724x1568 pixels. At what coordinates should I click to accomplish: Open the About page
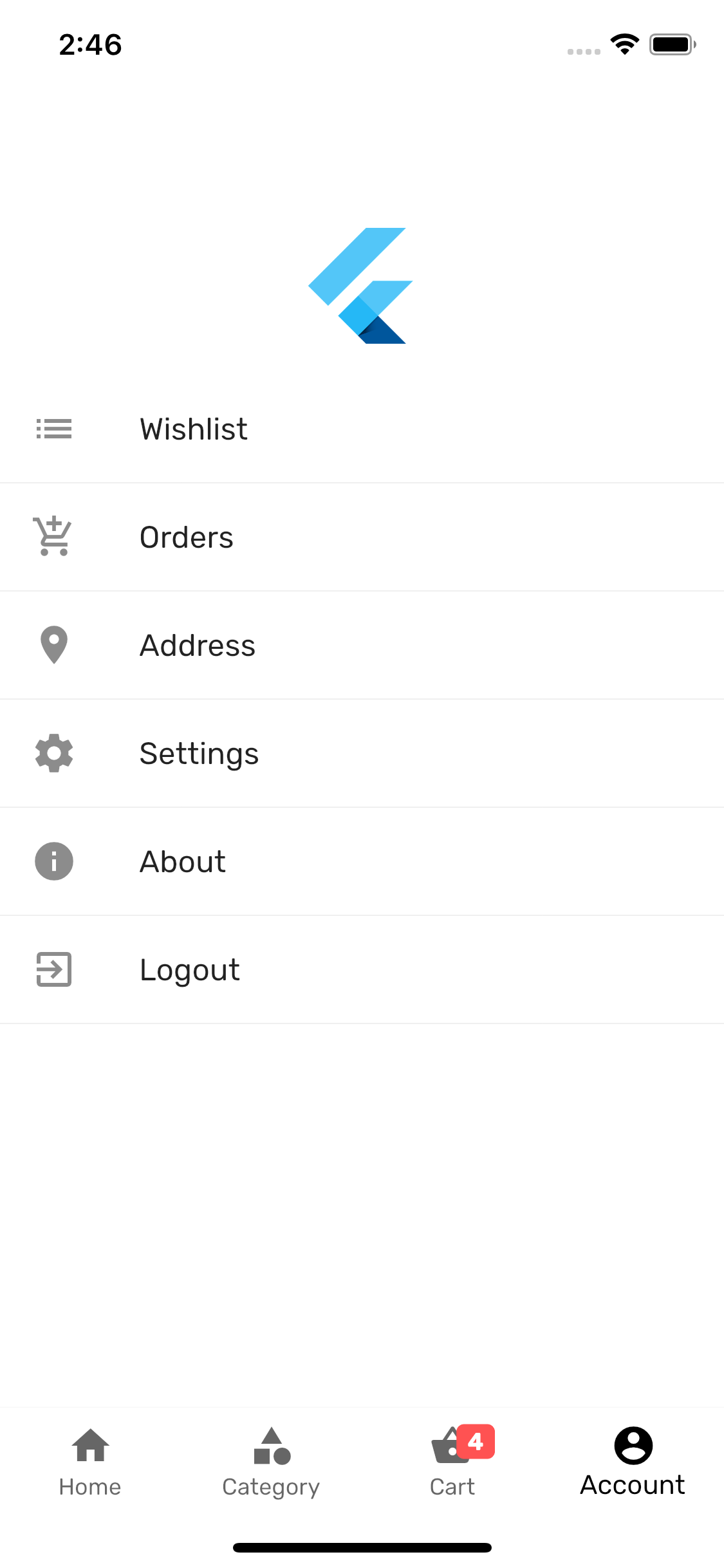coord(362,861)
